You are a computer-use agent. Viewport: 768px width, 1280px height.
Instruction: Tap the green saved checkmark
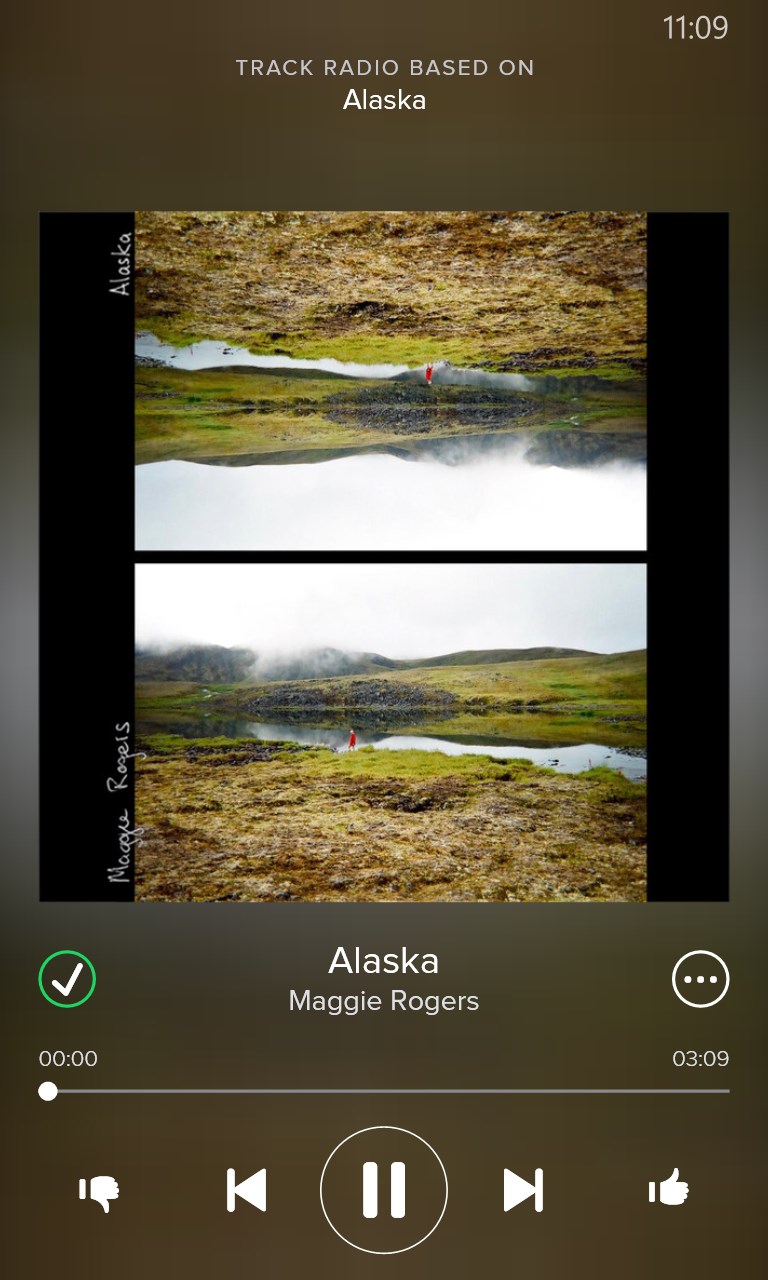[67, 979]
